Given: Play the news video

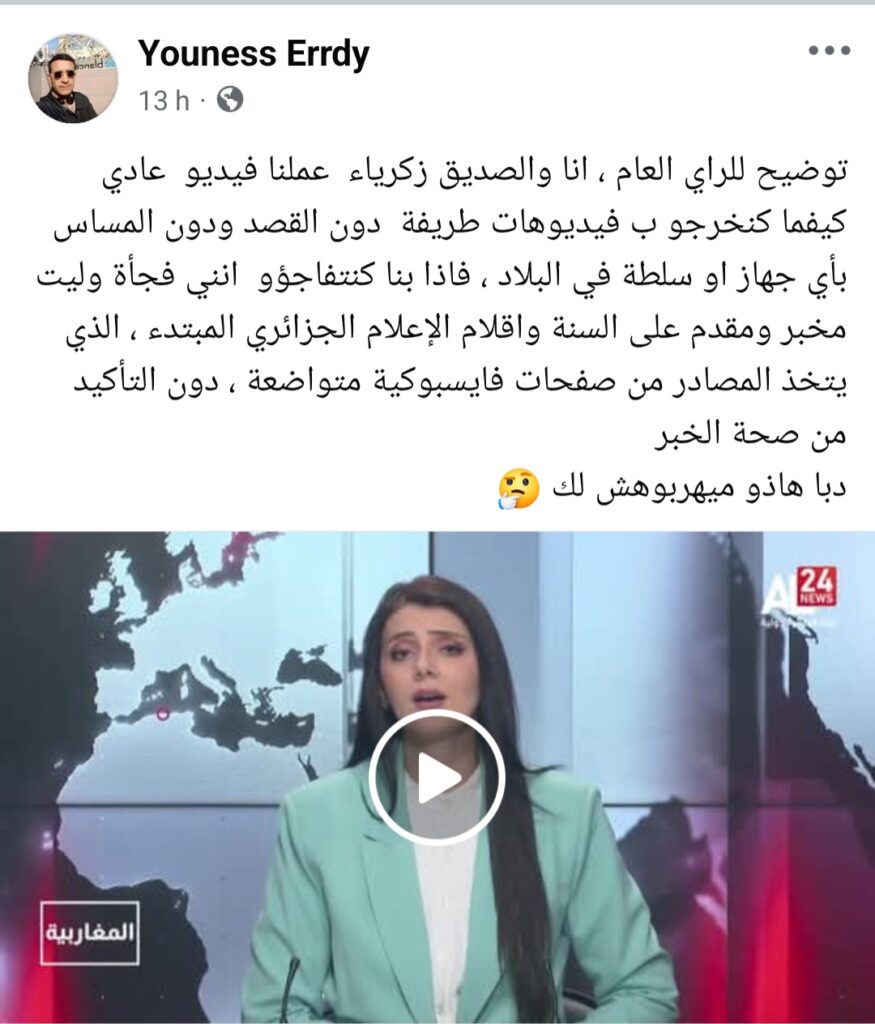Looking at the screenshot, I should pos(436,777).
